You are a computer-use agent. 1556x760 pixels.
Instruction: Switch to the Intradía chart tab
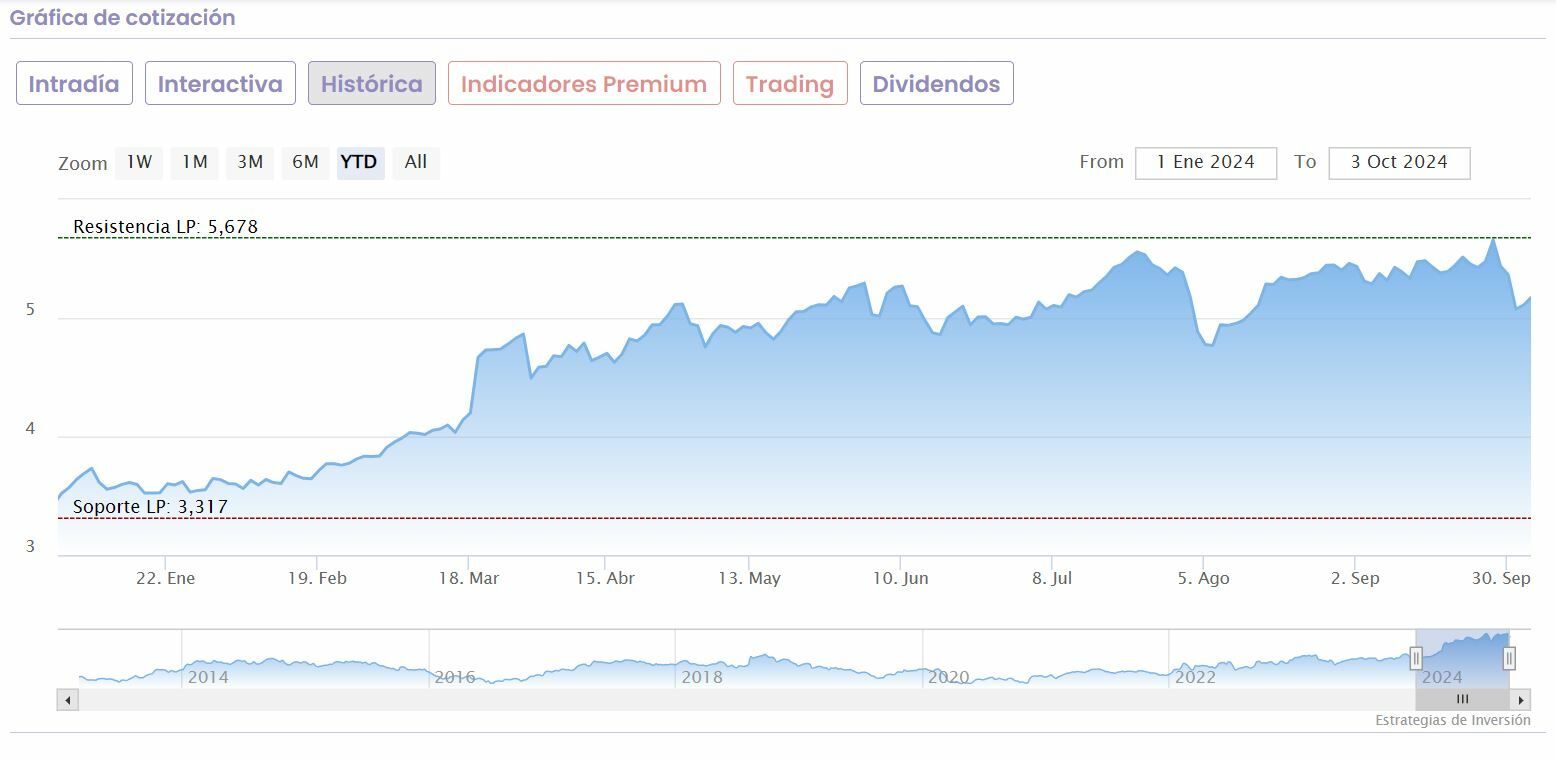coord(74,84)
